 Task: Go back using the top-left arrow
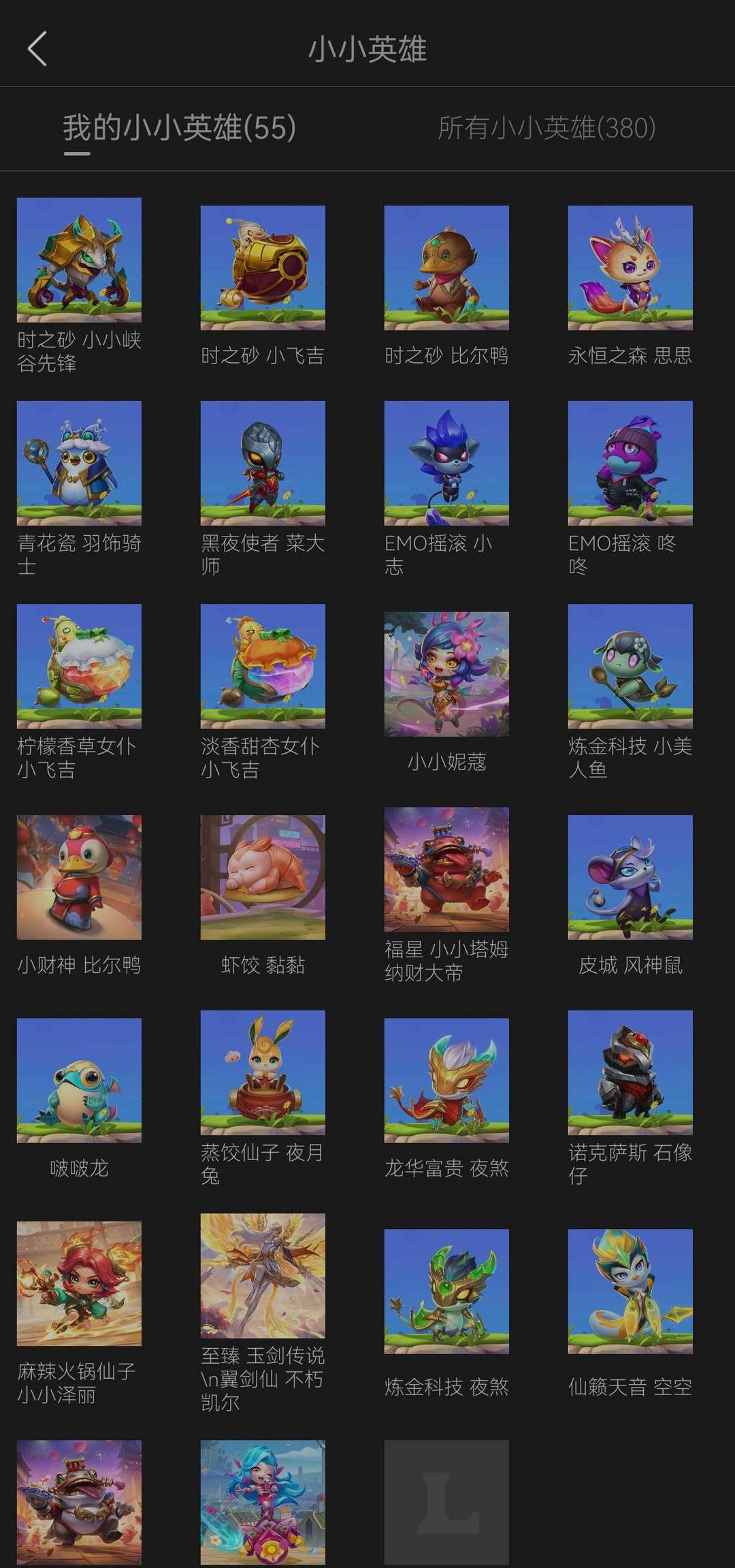[x=37, y=49]
